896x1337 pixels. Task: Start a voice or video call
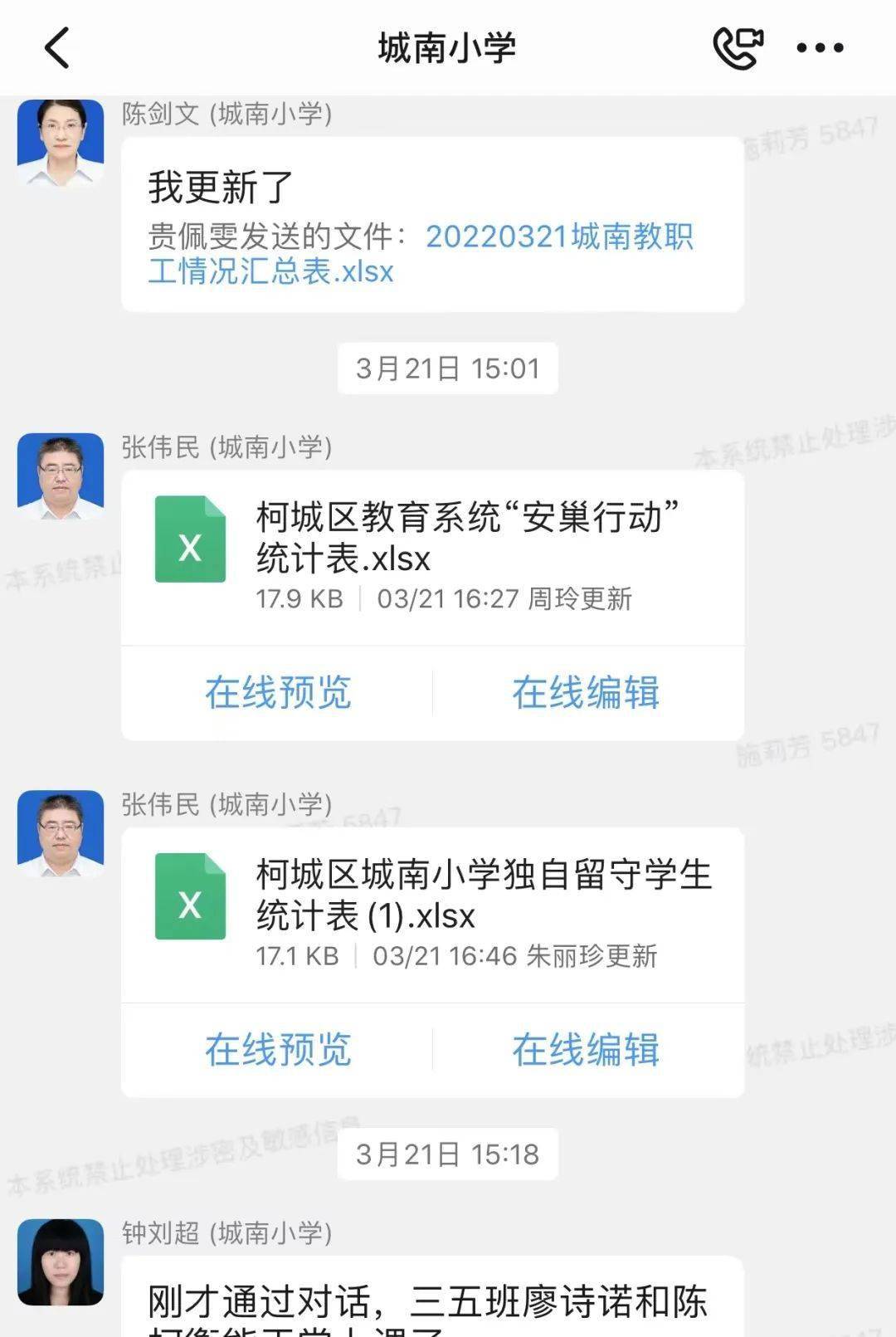738,47
